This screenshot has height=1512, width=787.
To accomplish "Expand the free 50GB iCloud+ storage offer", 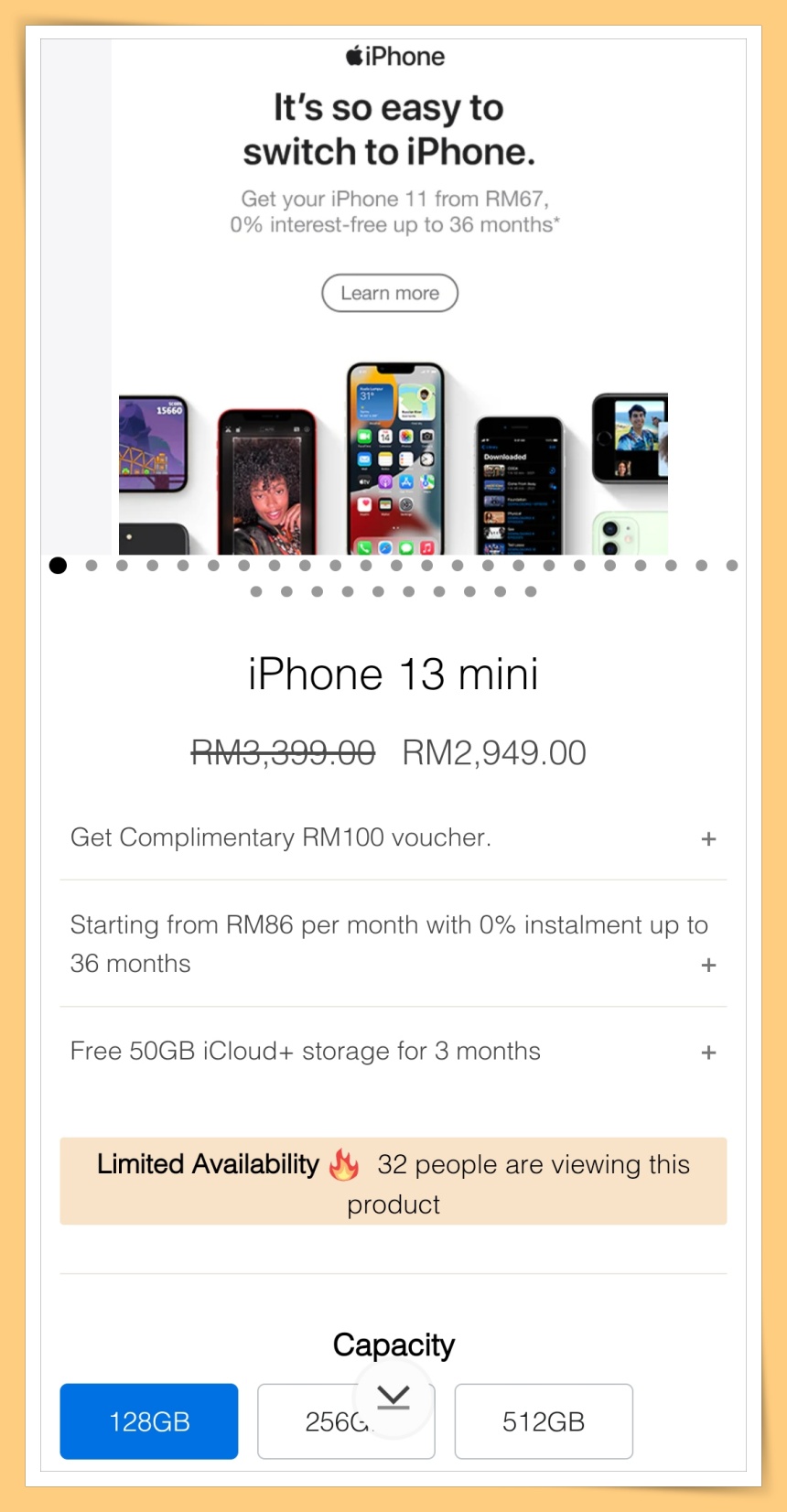I will coord(707,1053).
